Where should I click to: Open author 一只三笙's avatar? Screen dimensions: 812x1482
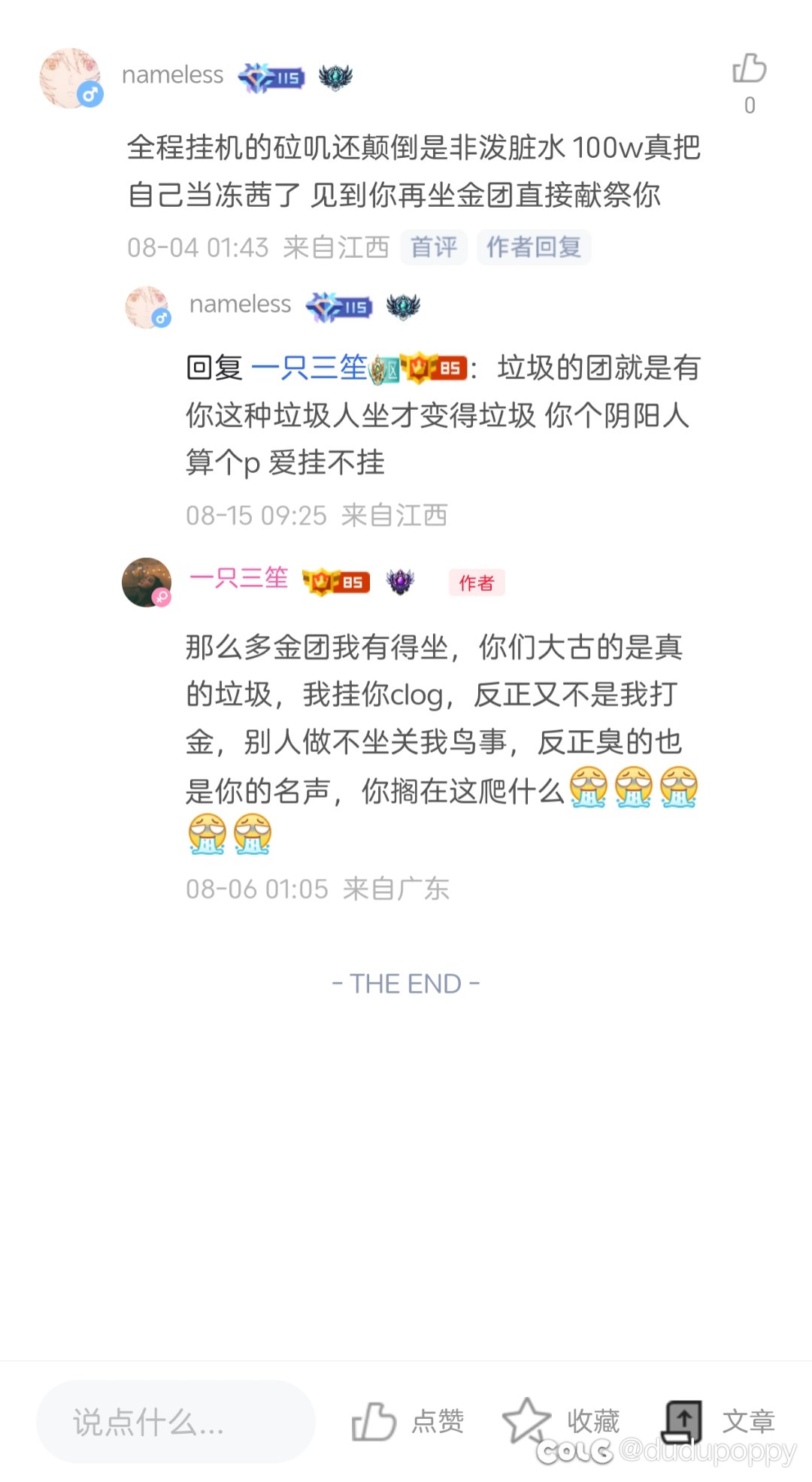point(147,582)
